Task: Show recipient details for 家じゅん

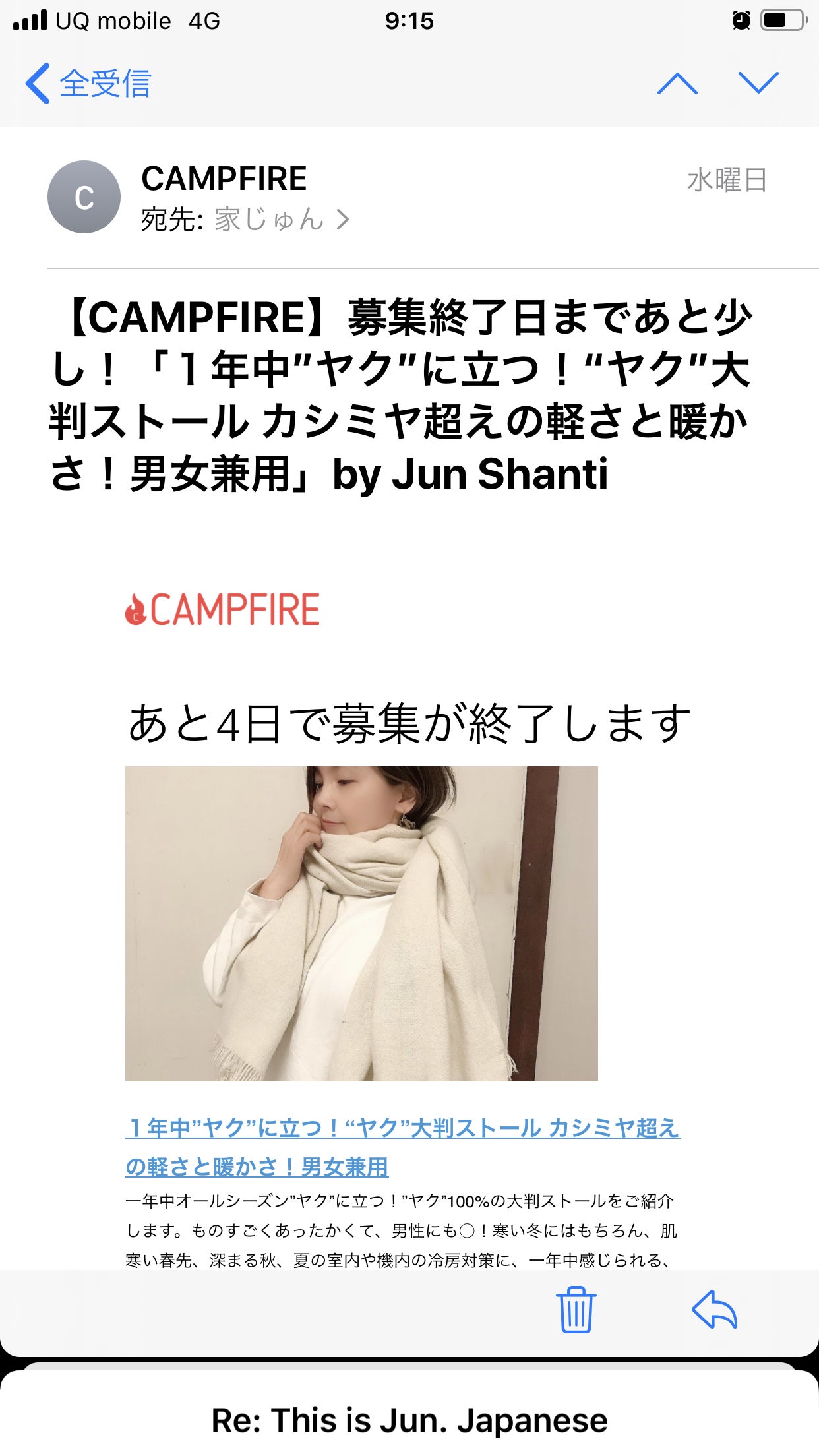Action: point(280,220)
